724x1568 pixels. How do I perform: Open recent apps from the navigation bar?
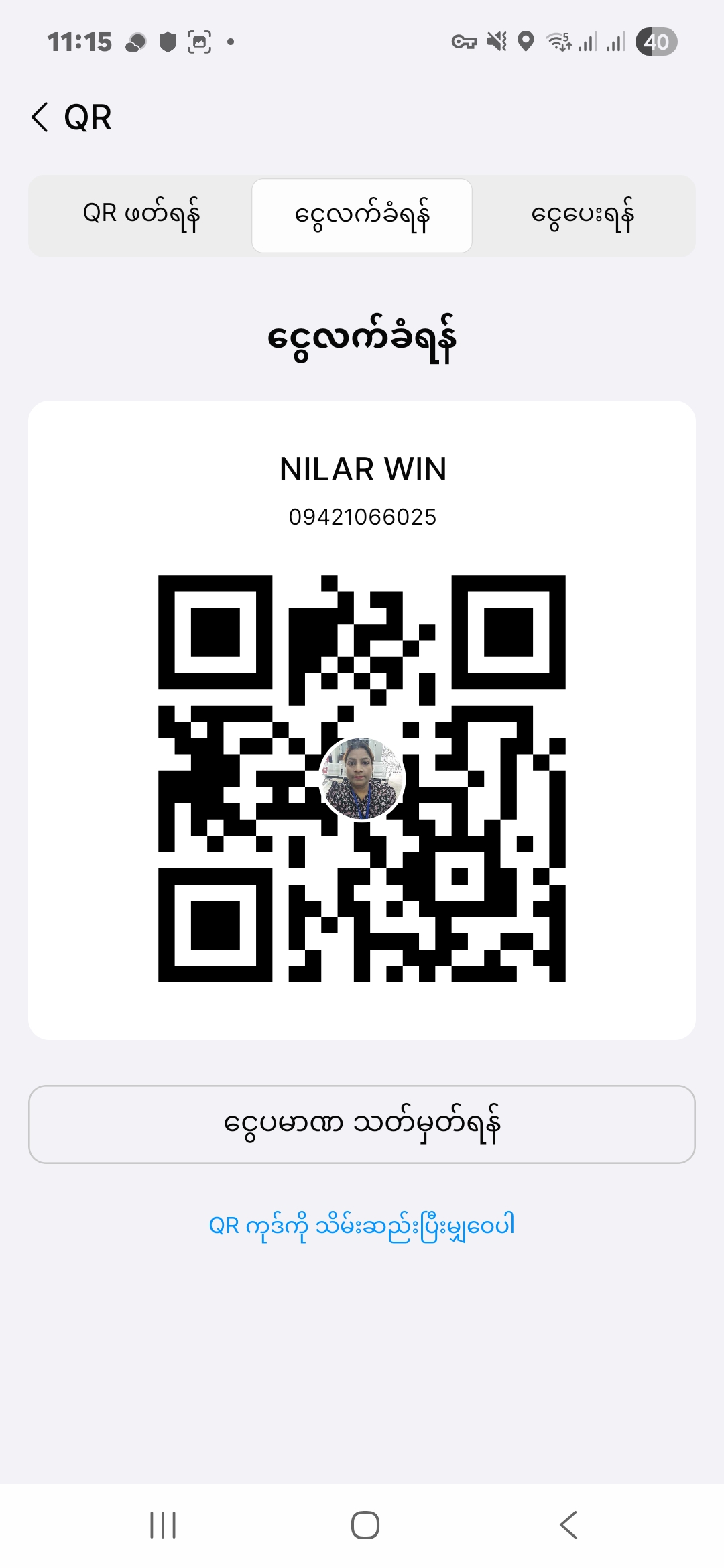coord(163,1525)
